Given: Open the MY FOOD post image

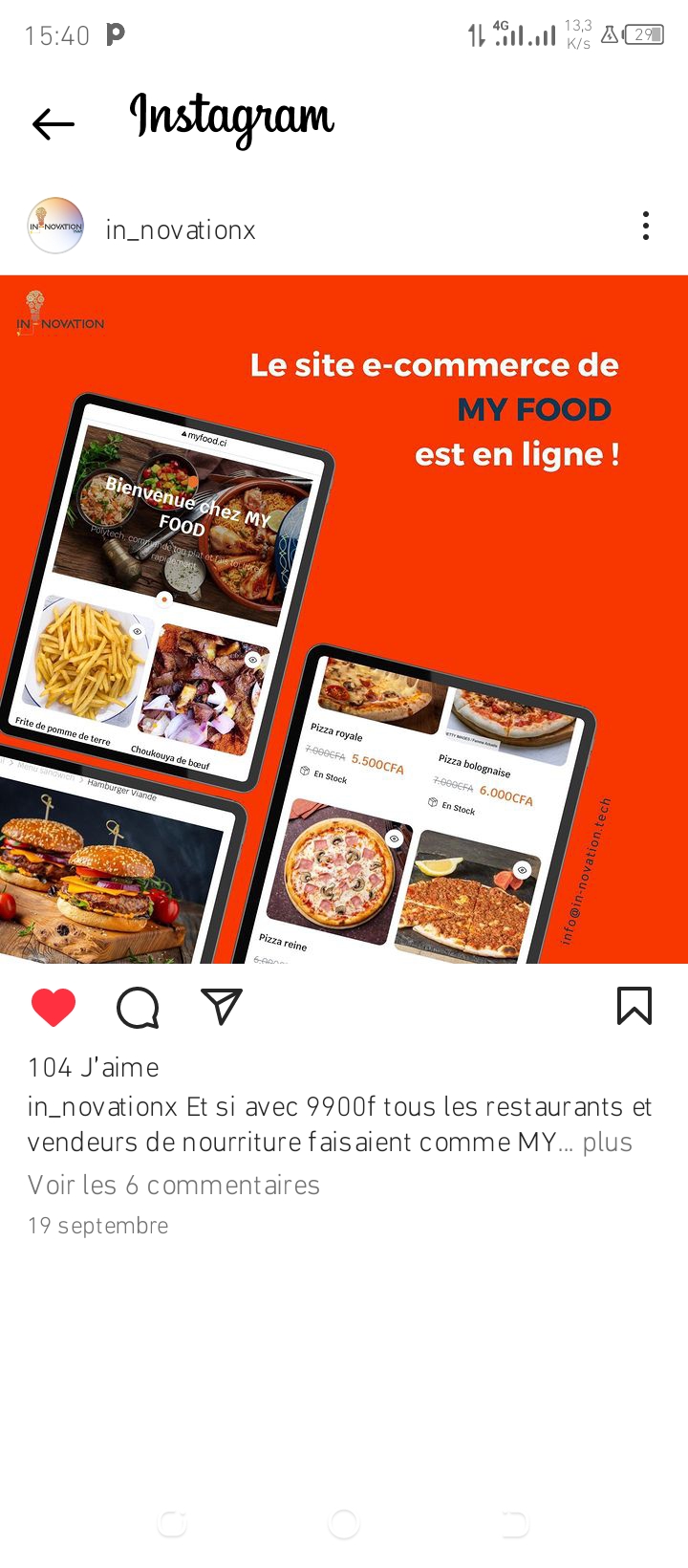Looking at the screenshot, I should point(344,620).
